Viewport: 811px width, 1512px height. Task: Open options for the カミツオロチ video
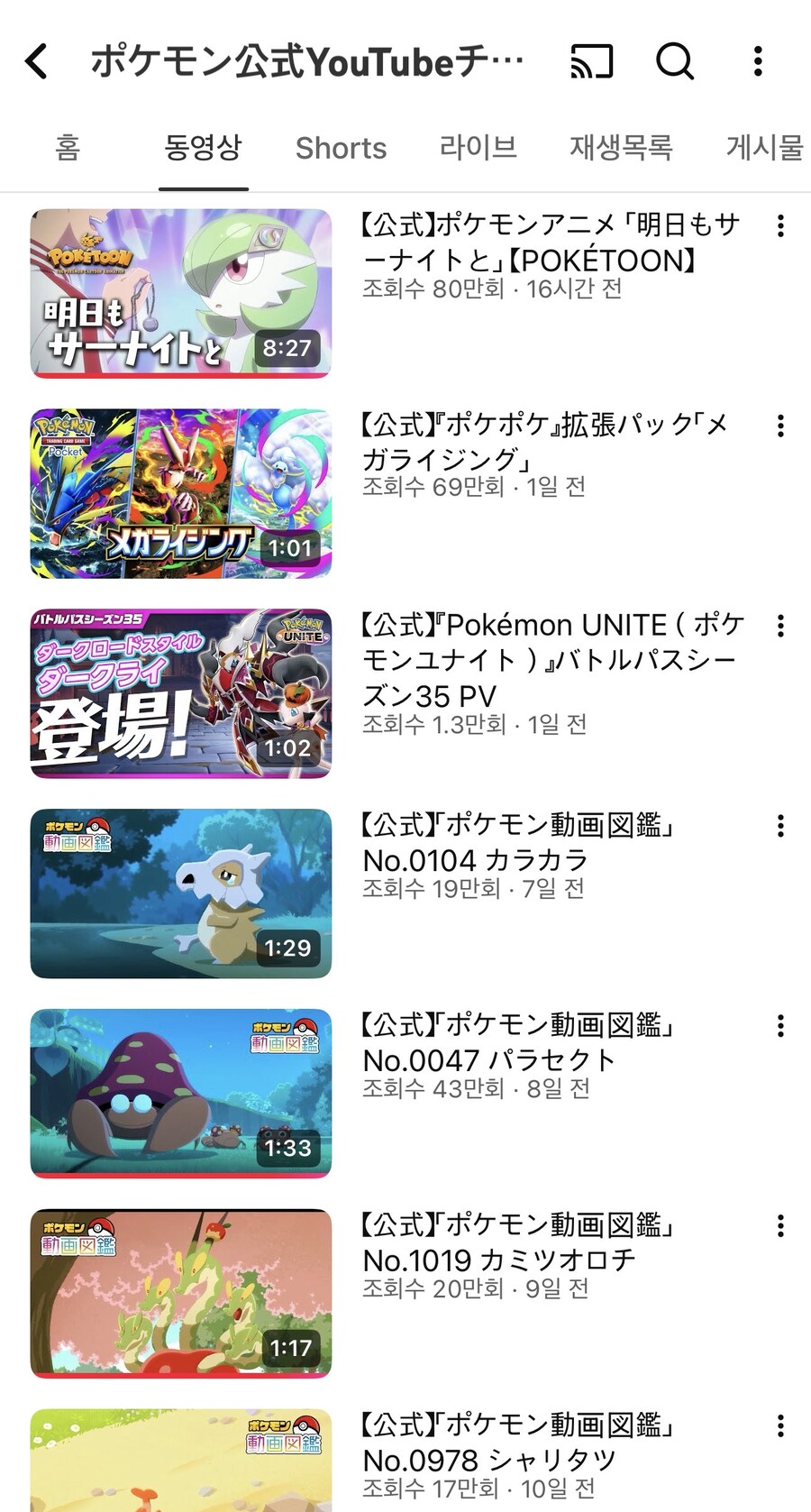[780, 1226]
